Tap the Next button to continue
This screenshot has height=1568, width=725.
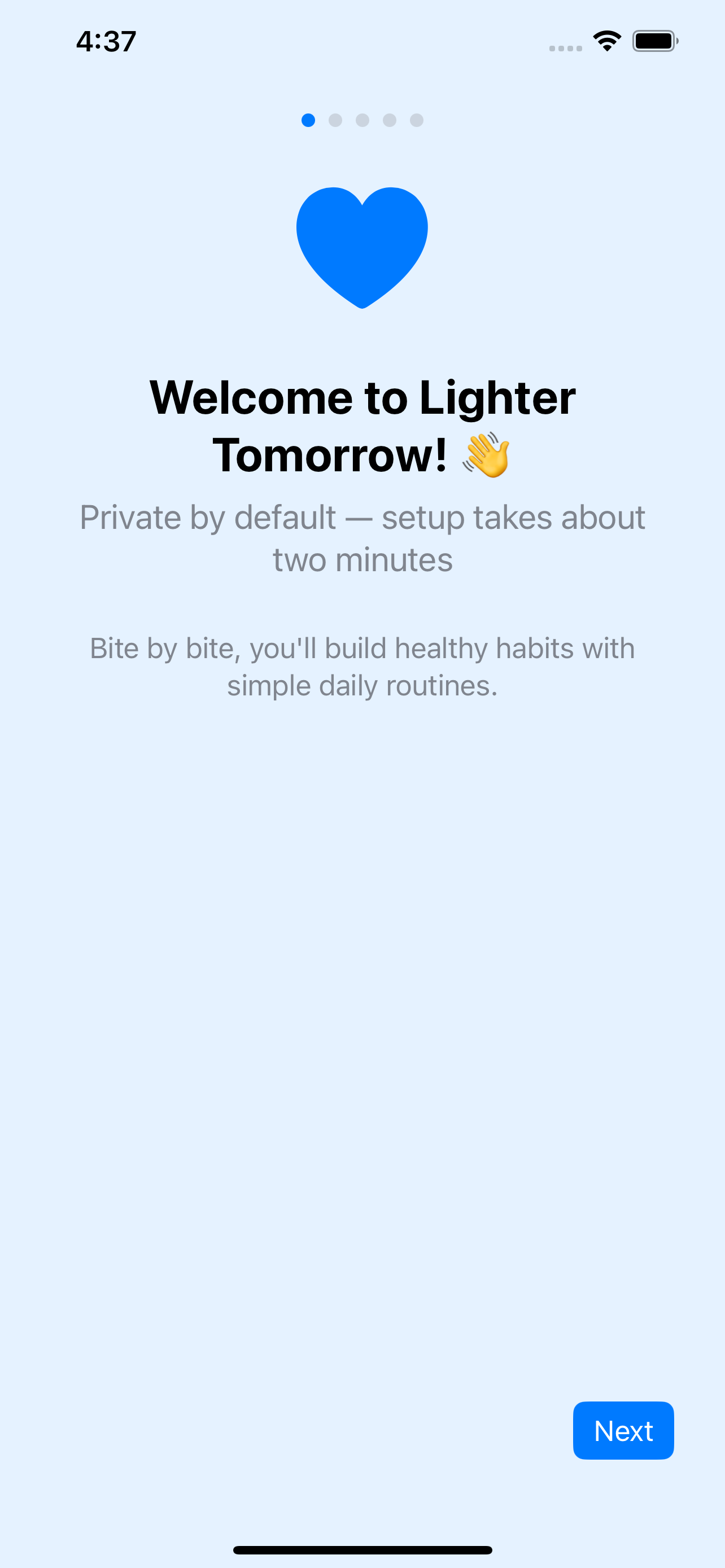pos(623,1430)
